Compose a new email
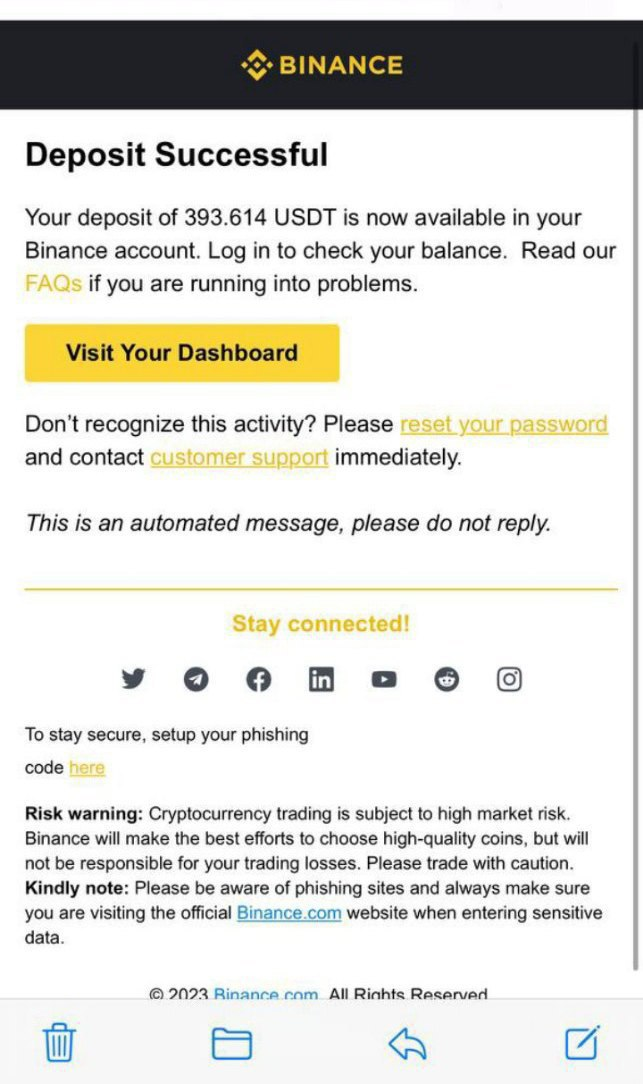 (582, 1043)
